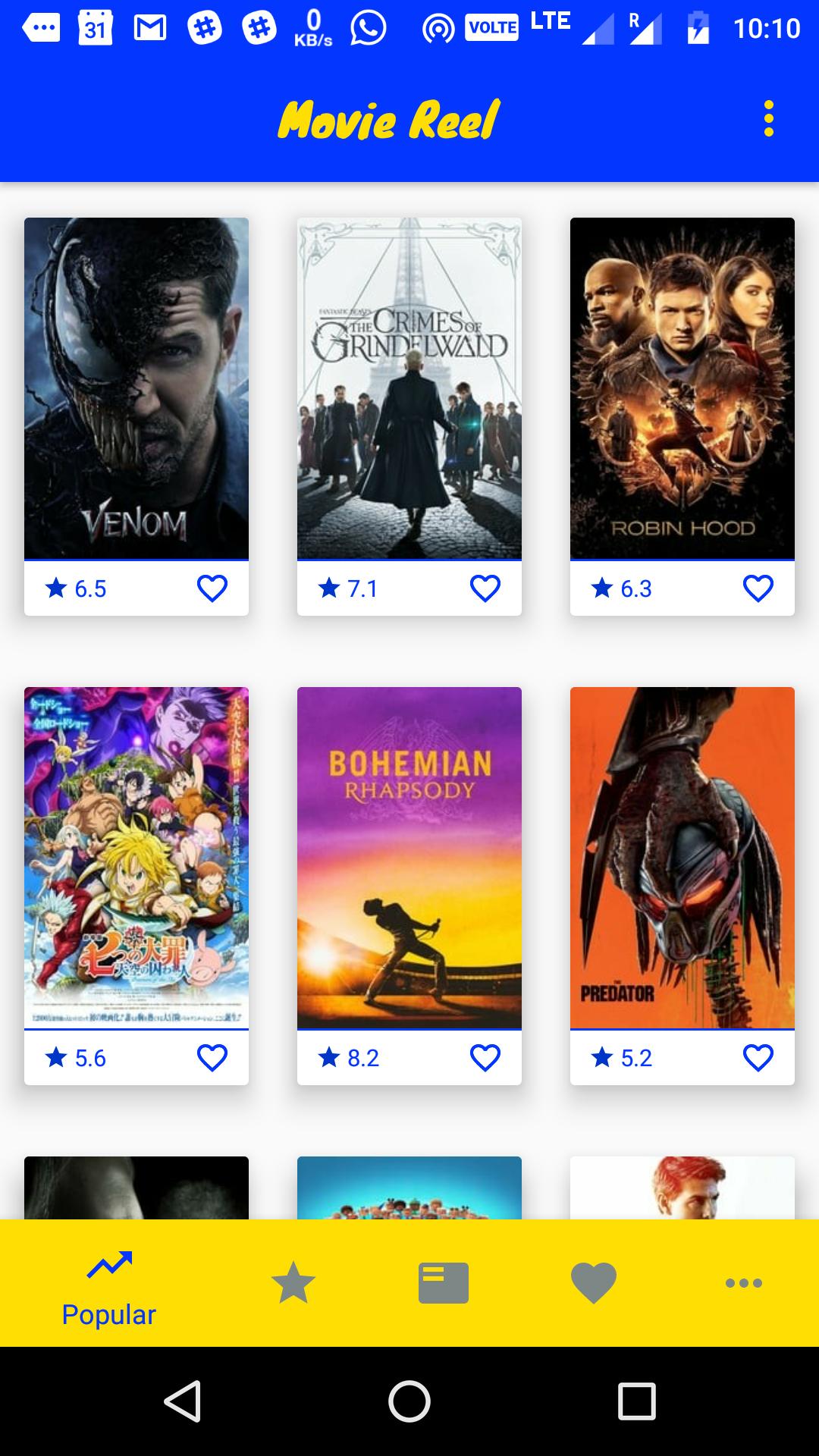Open the three-dots more tab
Image resolution: width=819 pixels, height=1456 pixels.
click(x=743, y=1283)
